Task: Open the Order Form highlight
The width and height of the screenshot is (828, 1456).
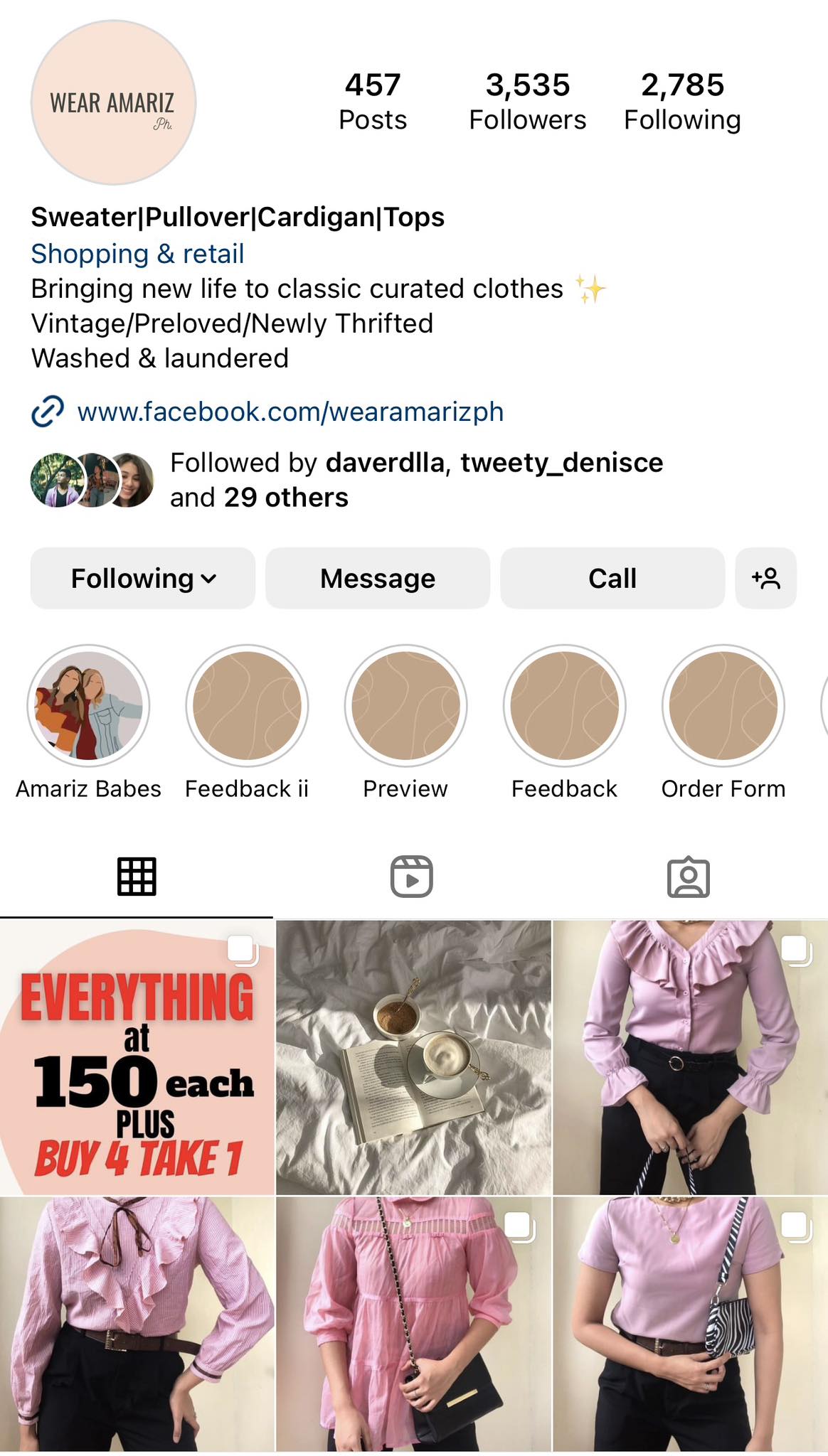Action: (723, 705)
